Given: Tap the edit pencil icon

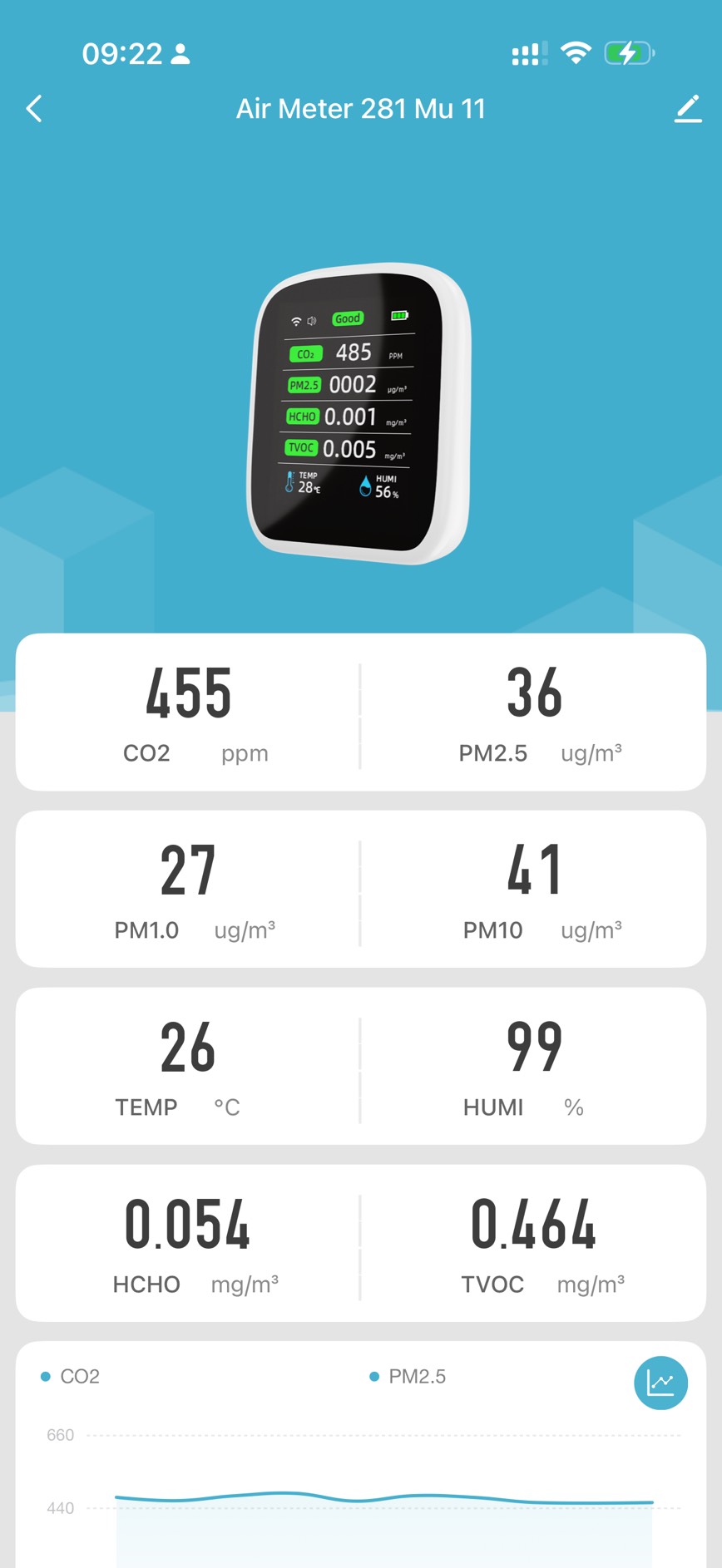Looking at the screenshot, I should [x=688, y=109].
